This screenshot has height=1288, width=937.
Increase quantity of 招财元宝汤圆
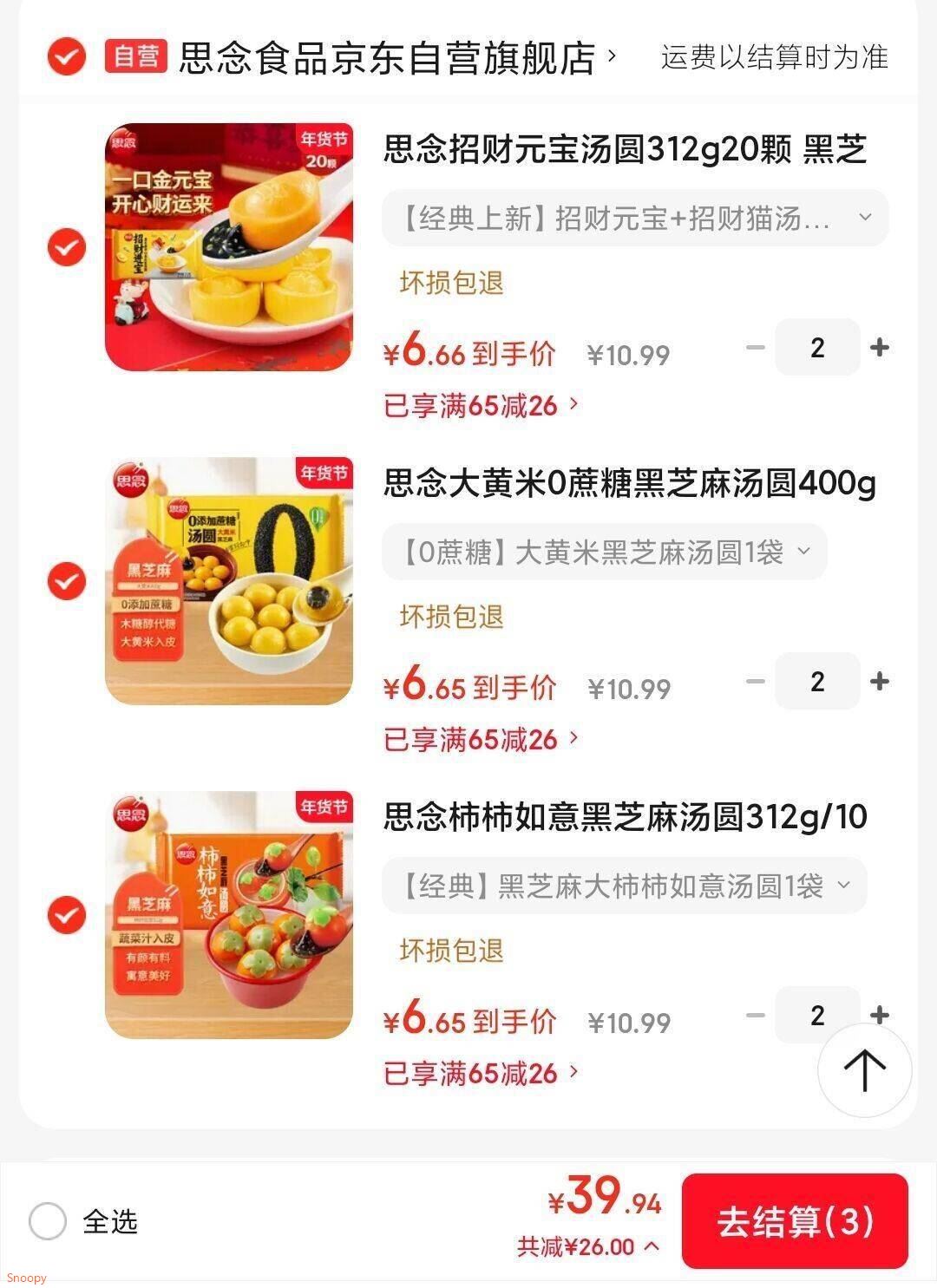point(880,348)
